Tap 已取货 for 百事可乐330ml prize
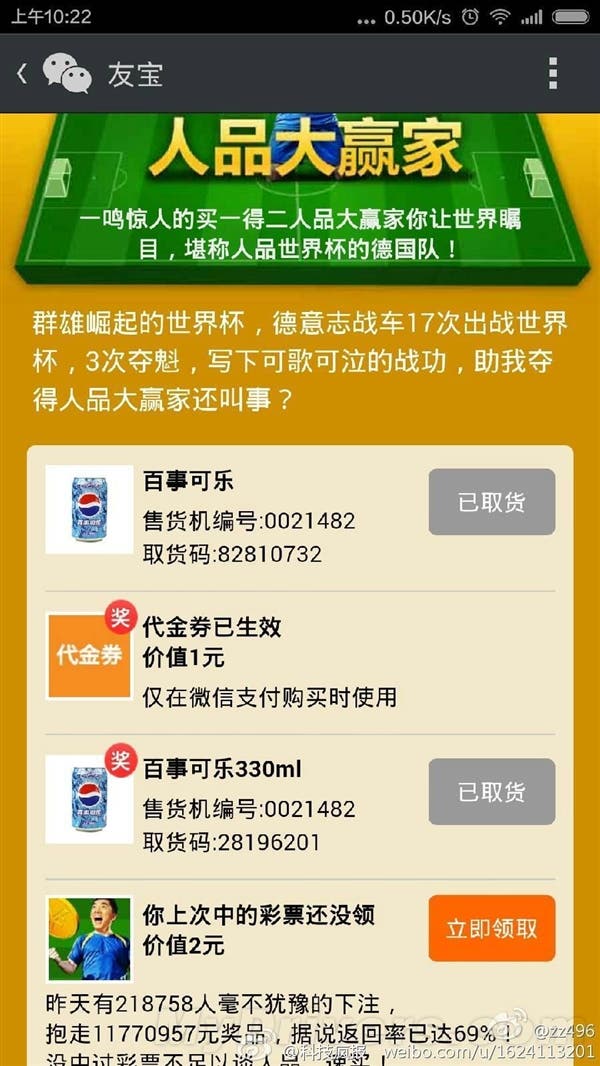This screenshot has height=1066, width=600. 491,791
